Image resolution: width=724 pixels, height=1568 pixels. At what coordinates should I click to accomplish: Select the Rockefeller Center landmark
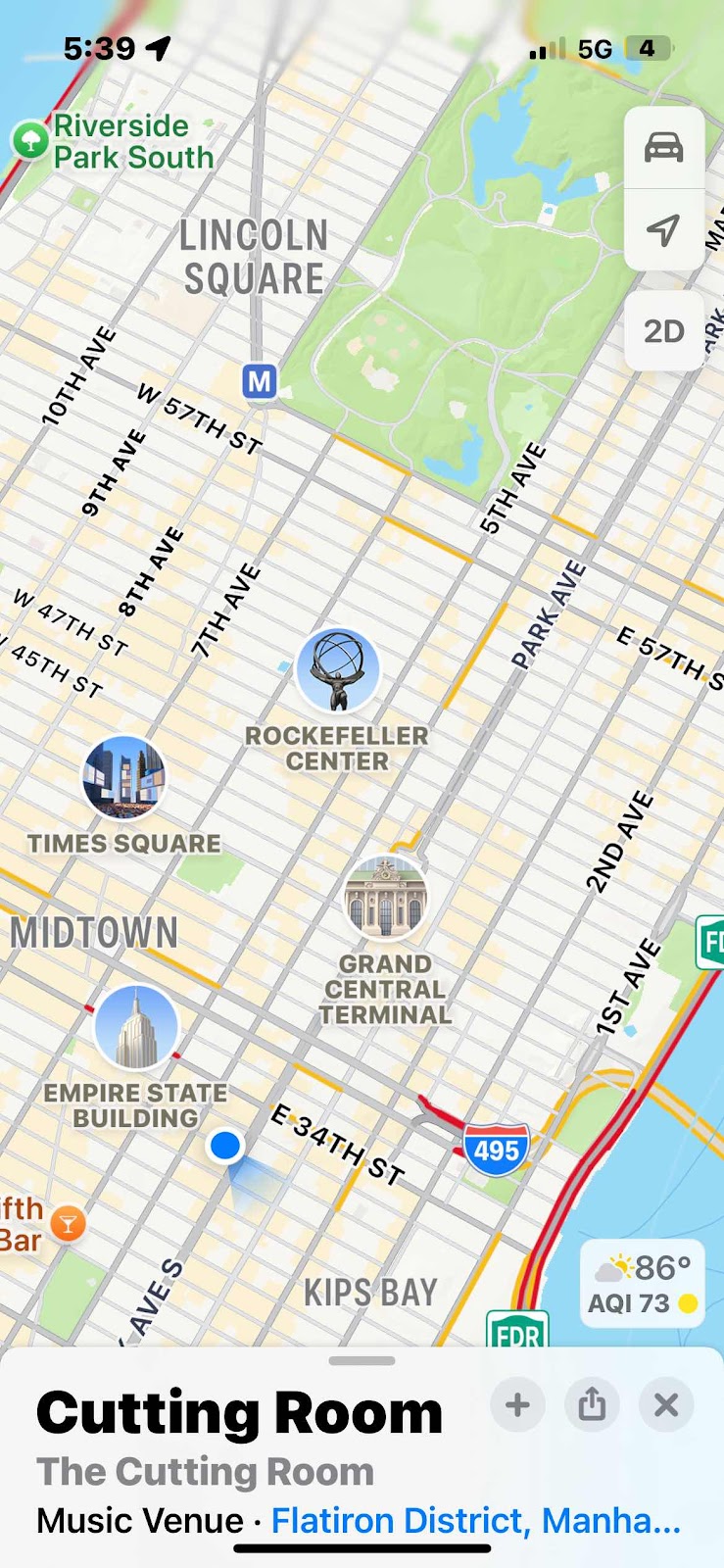338,671
